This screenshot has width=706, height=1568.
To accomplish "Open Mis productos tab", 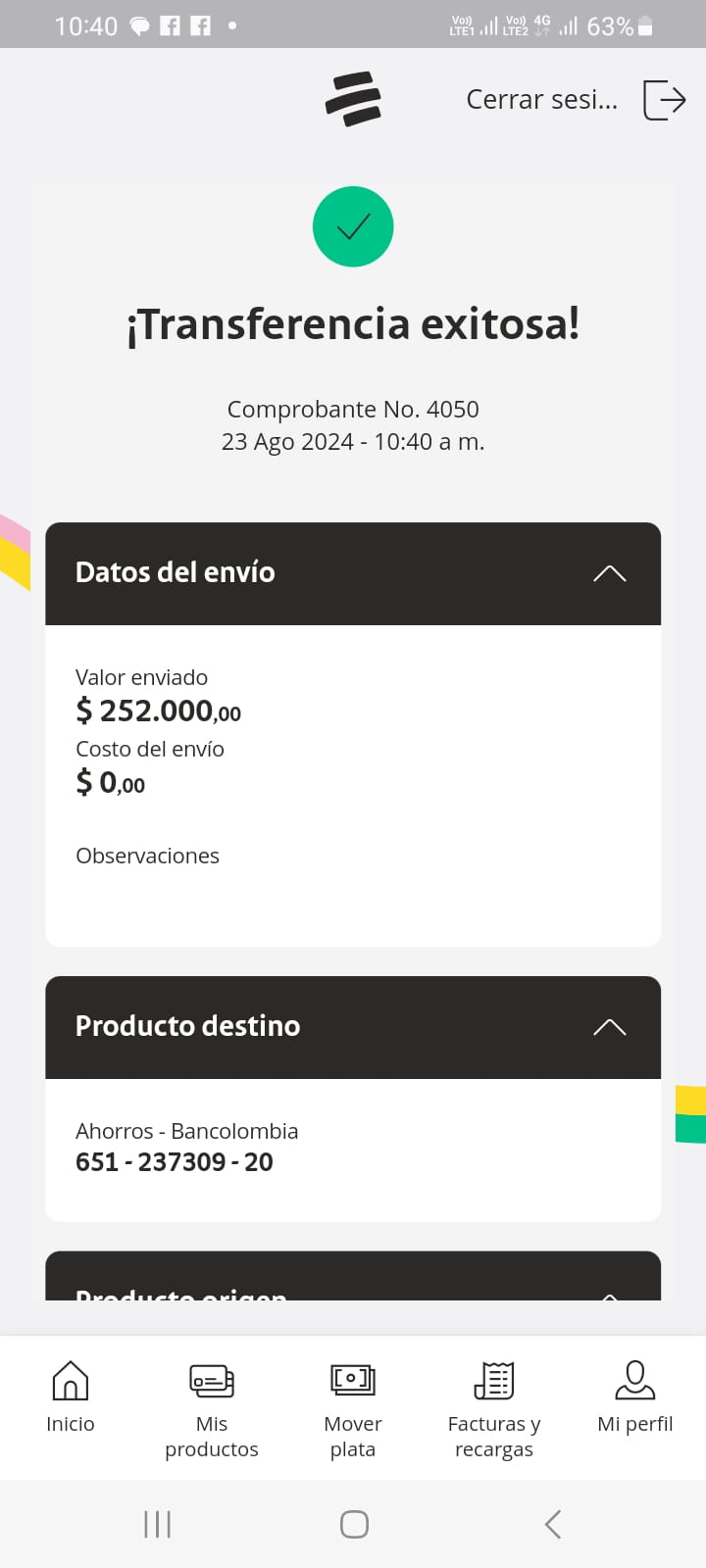I will click(212, 1407).
